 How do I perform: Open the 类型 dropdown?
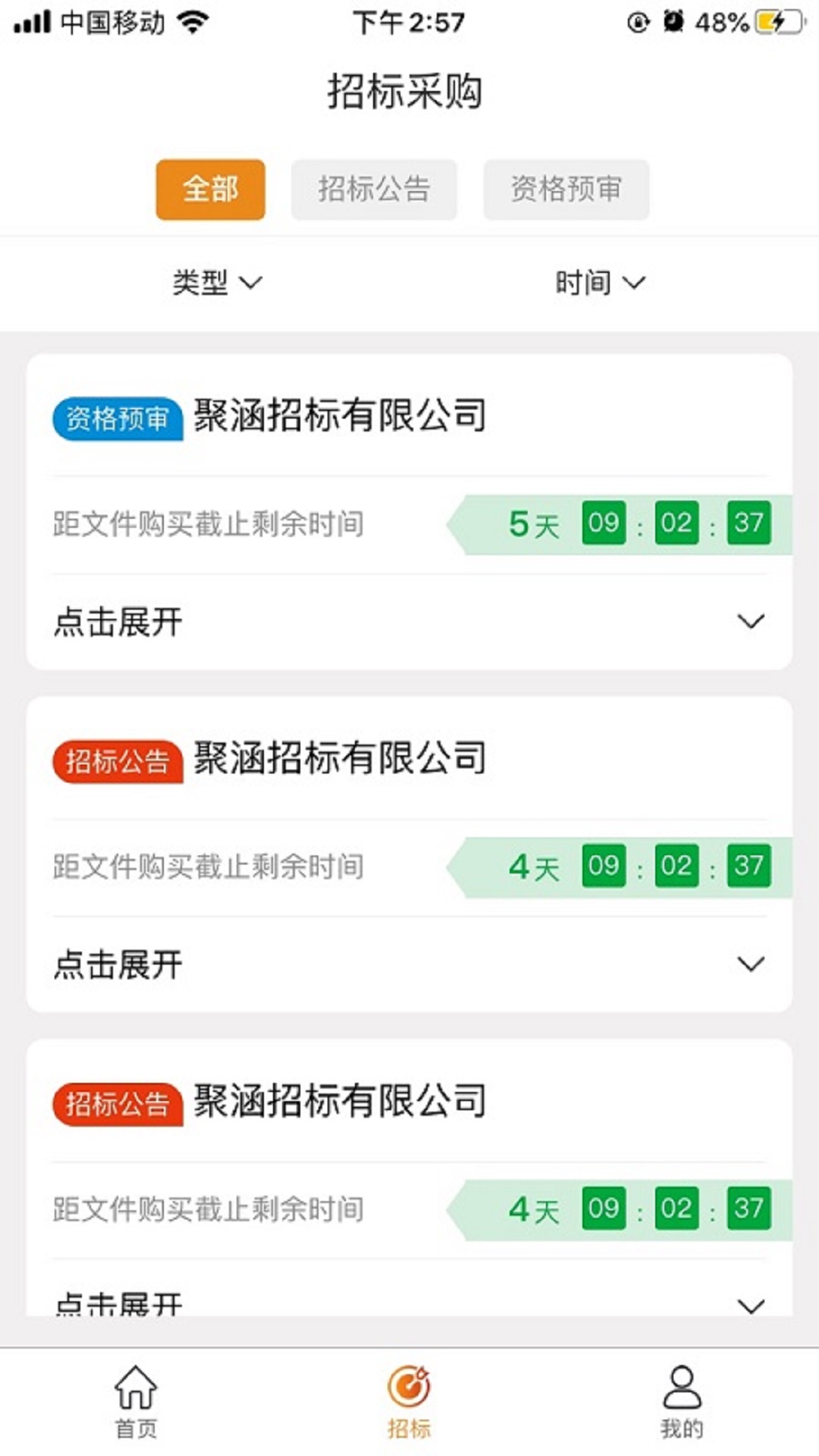click(217, 283)
